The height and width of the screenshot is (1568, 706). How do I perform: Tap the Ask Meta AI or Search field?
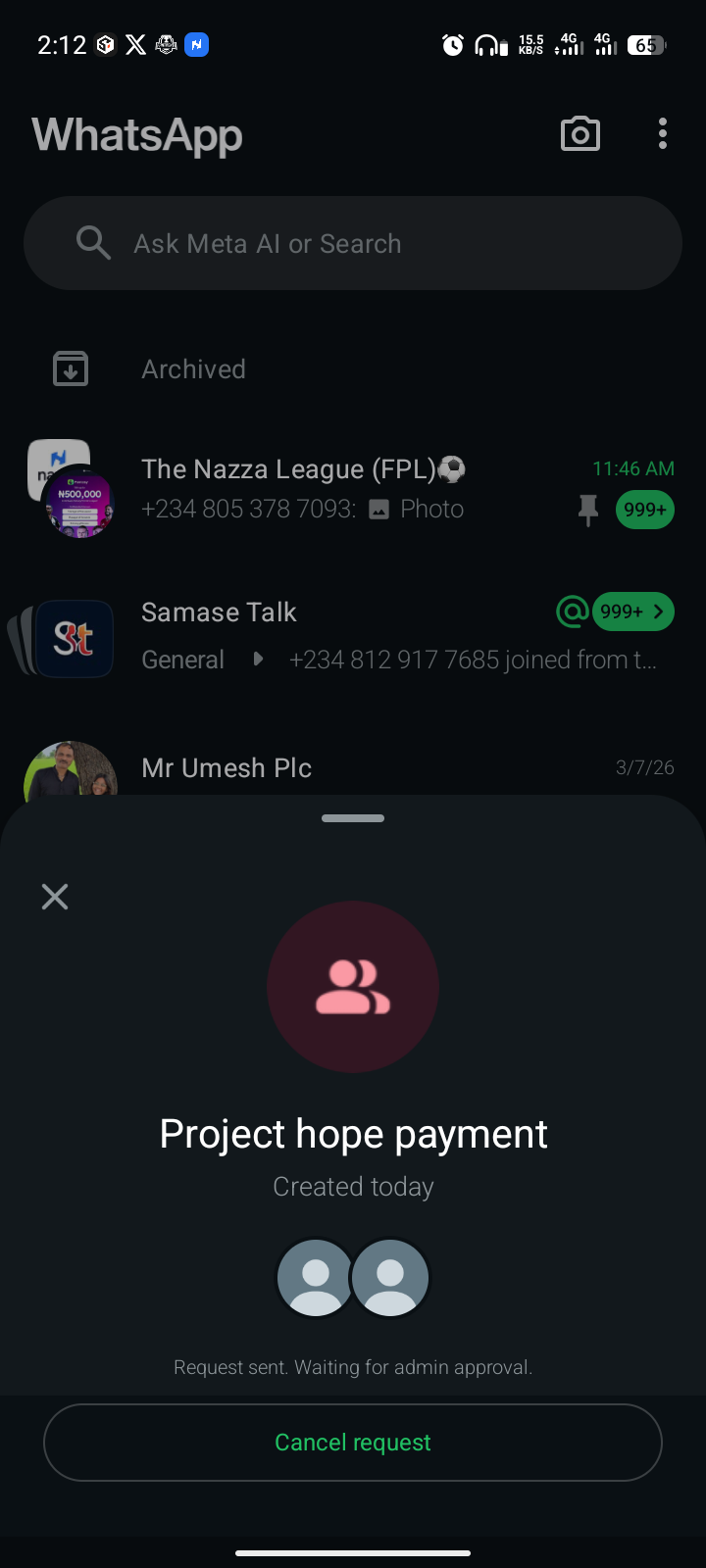[x=353, y=243]
